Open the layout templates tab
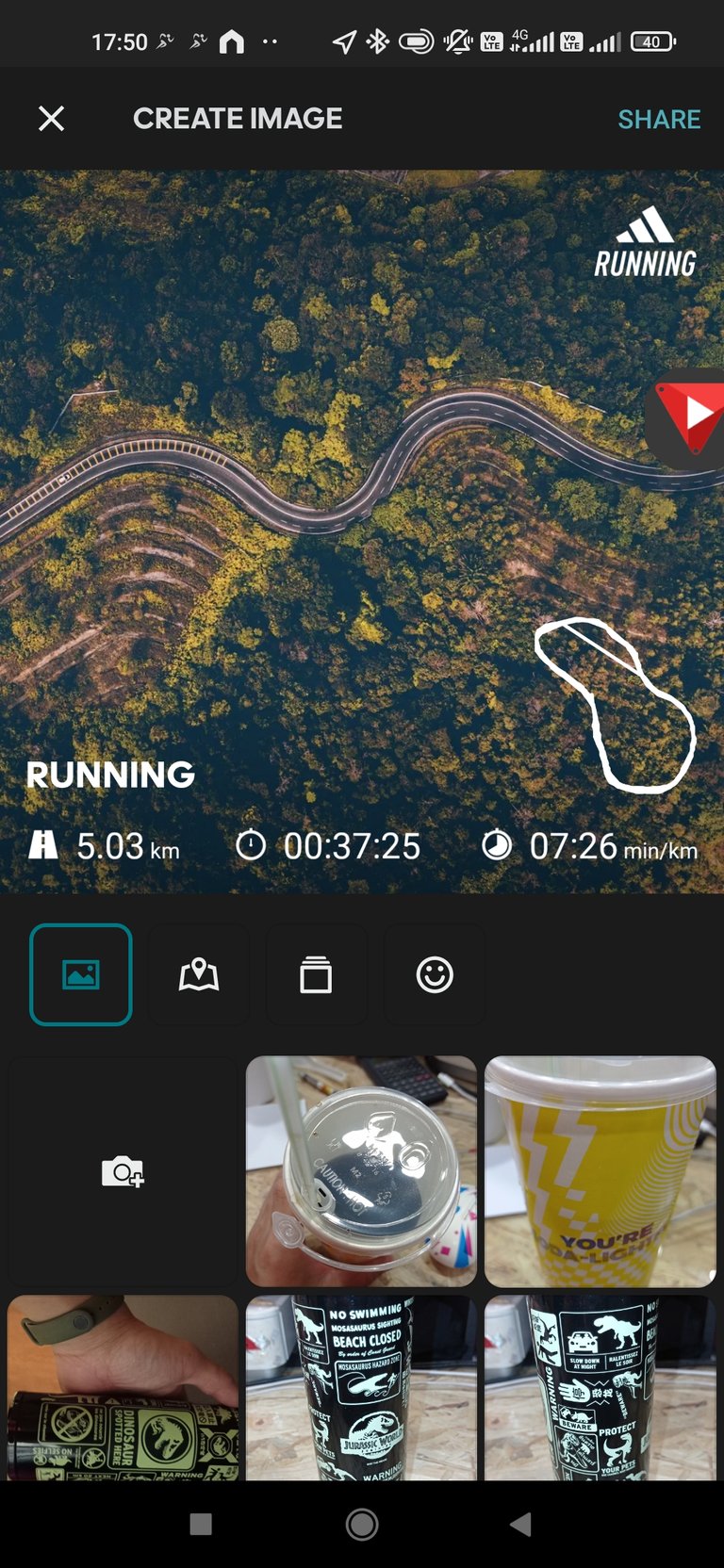 point(316,974)
